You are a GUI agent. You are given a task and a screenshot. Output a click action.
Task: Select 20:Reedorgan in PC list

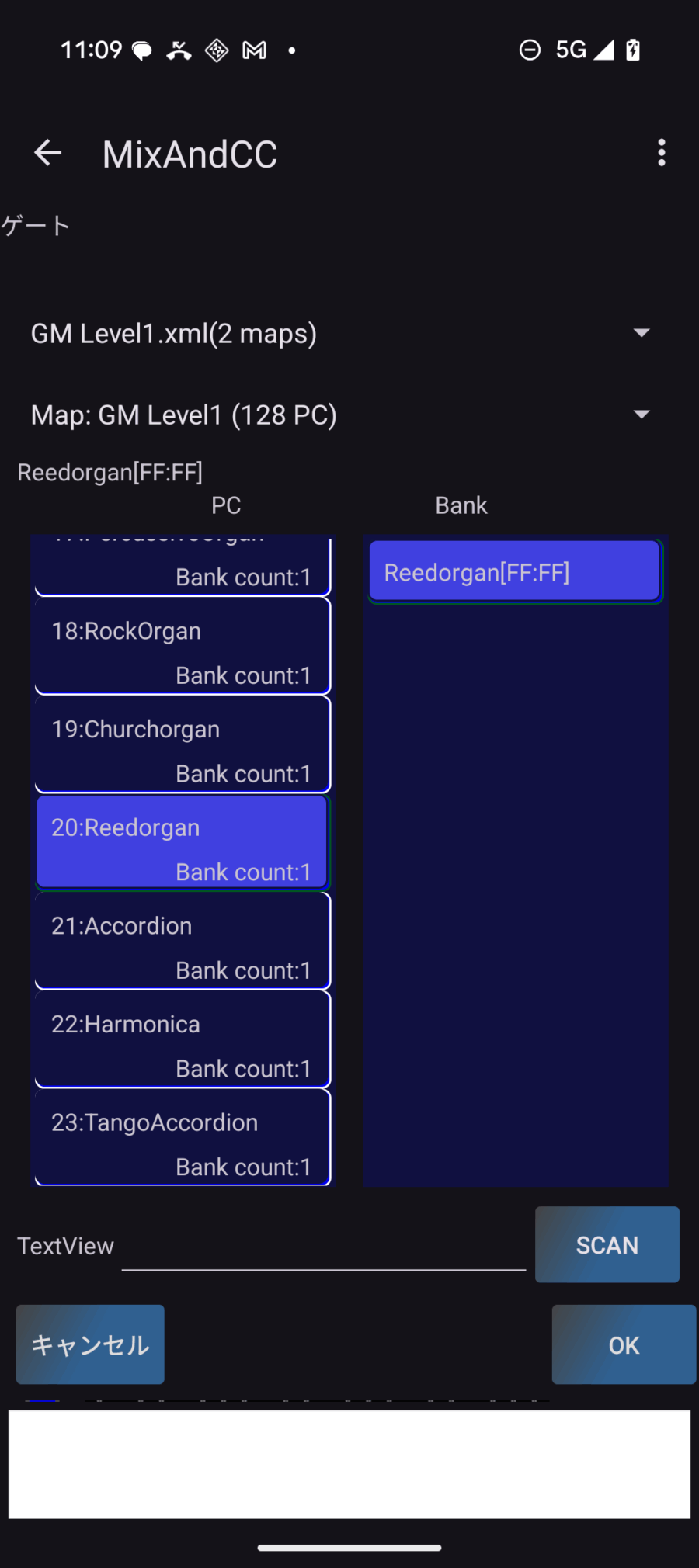pyautogui.click(x=183, y=842)
